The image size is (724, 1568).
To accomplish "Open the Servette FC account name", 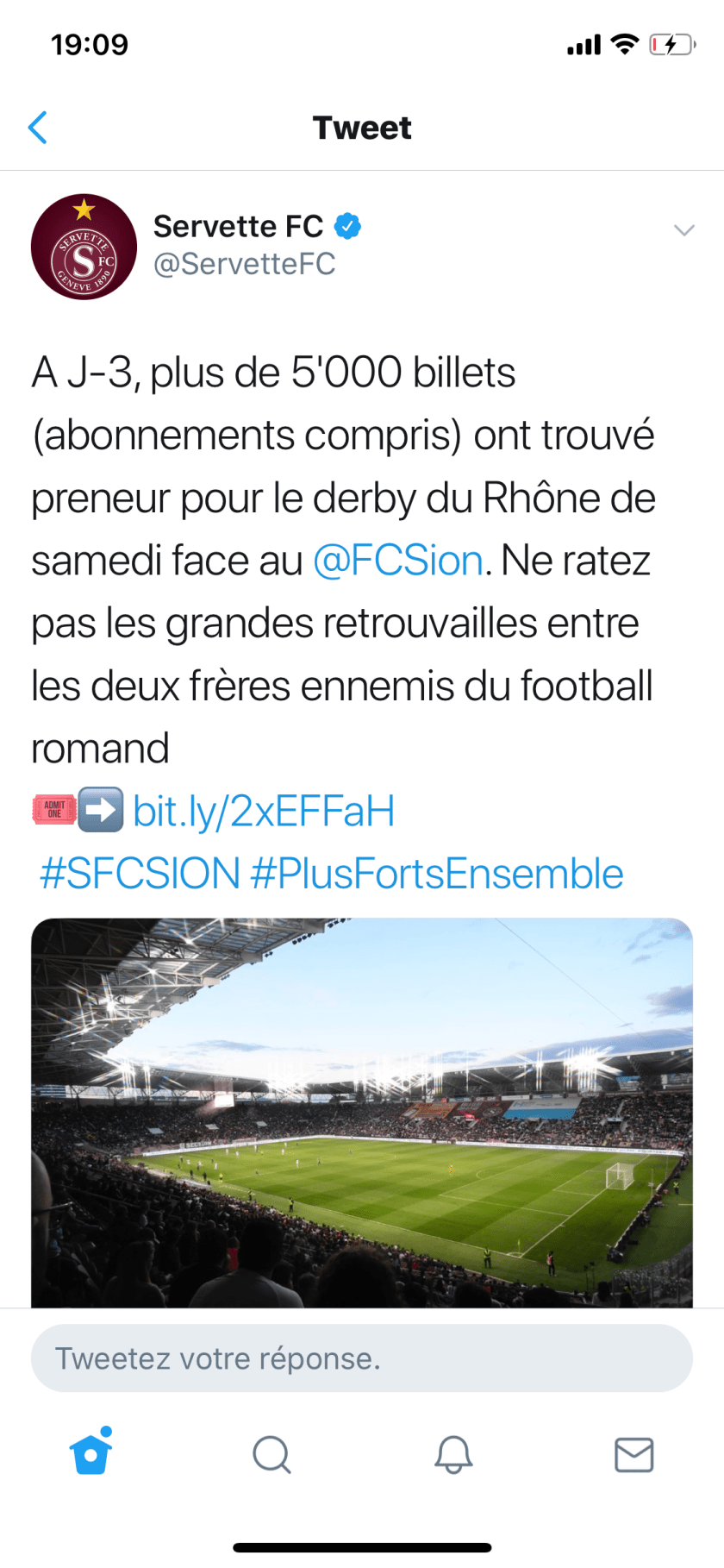I will (238, 227).
